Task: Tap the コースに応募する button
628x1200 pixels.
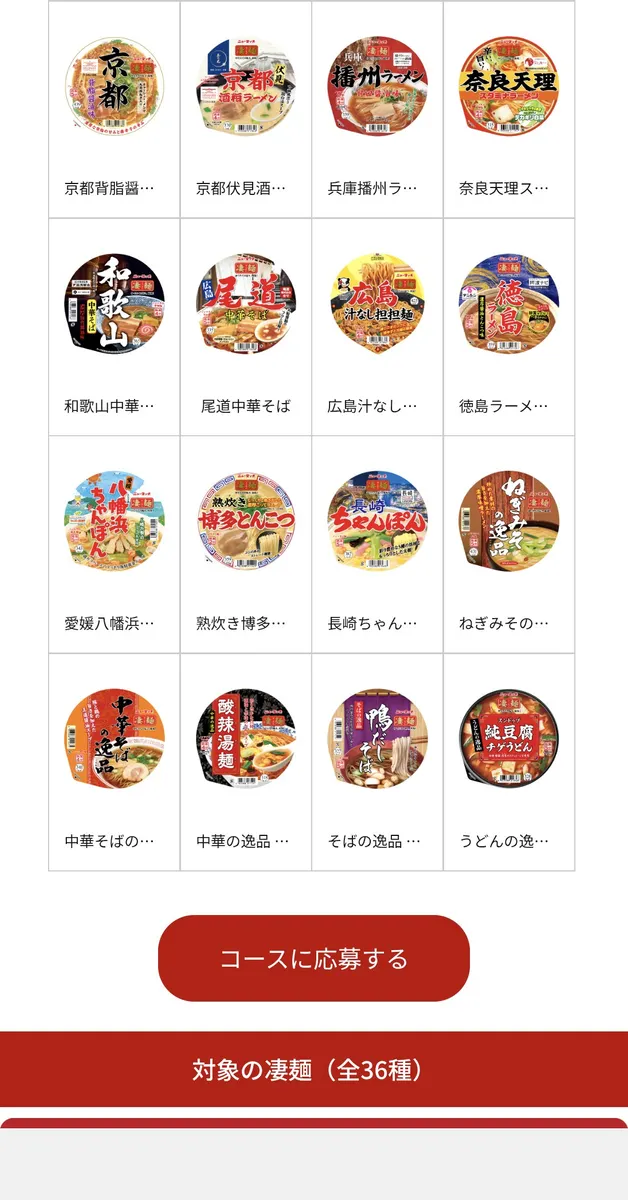Action: click(313, 958)
